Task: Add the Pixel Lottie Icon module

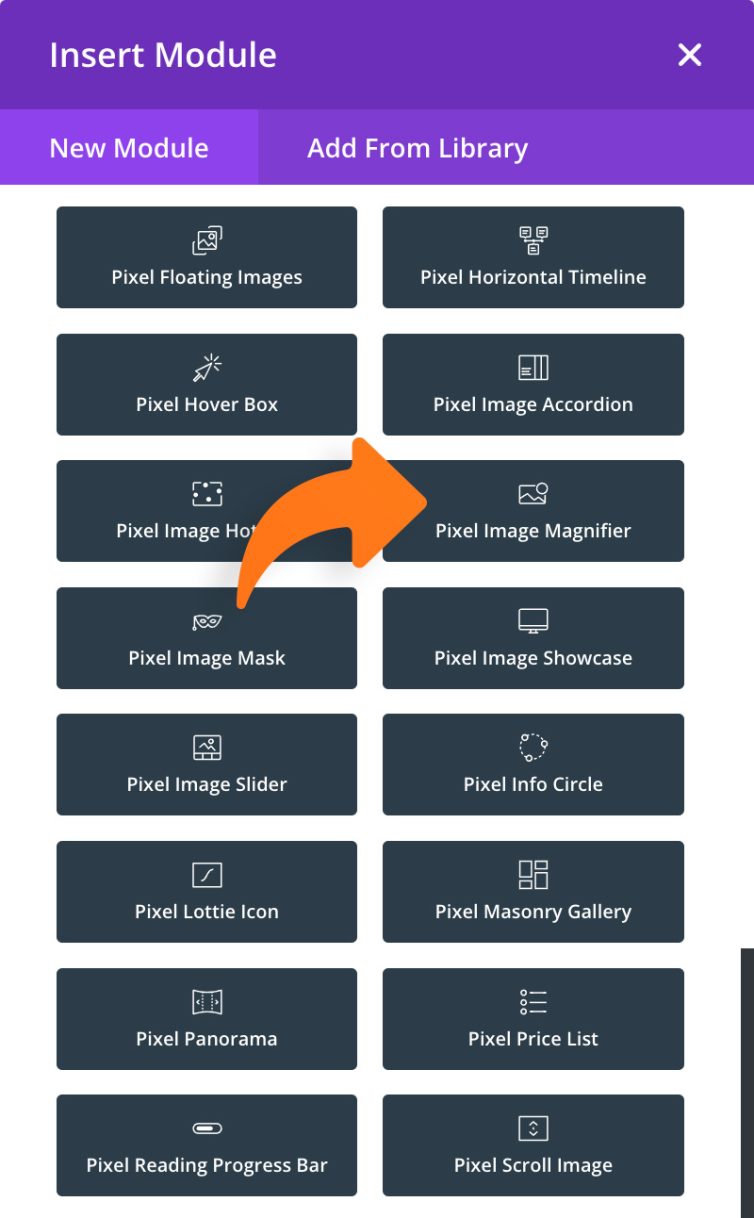Action: [x=206, y=892]
